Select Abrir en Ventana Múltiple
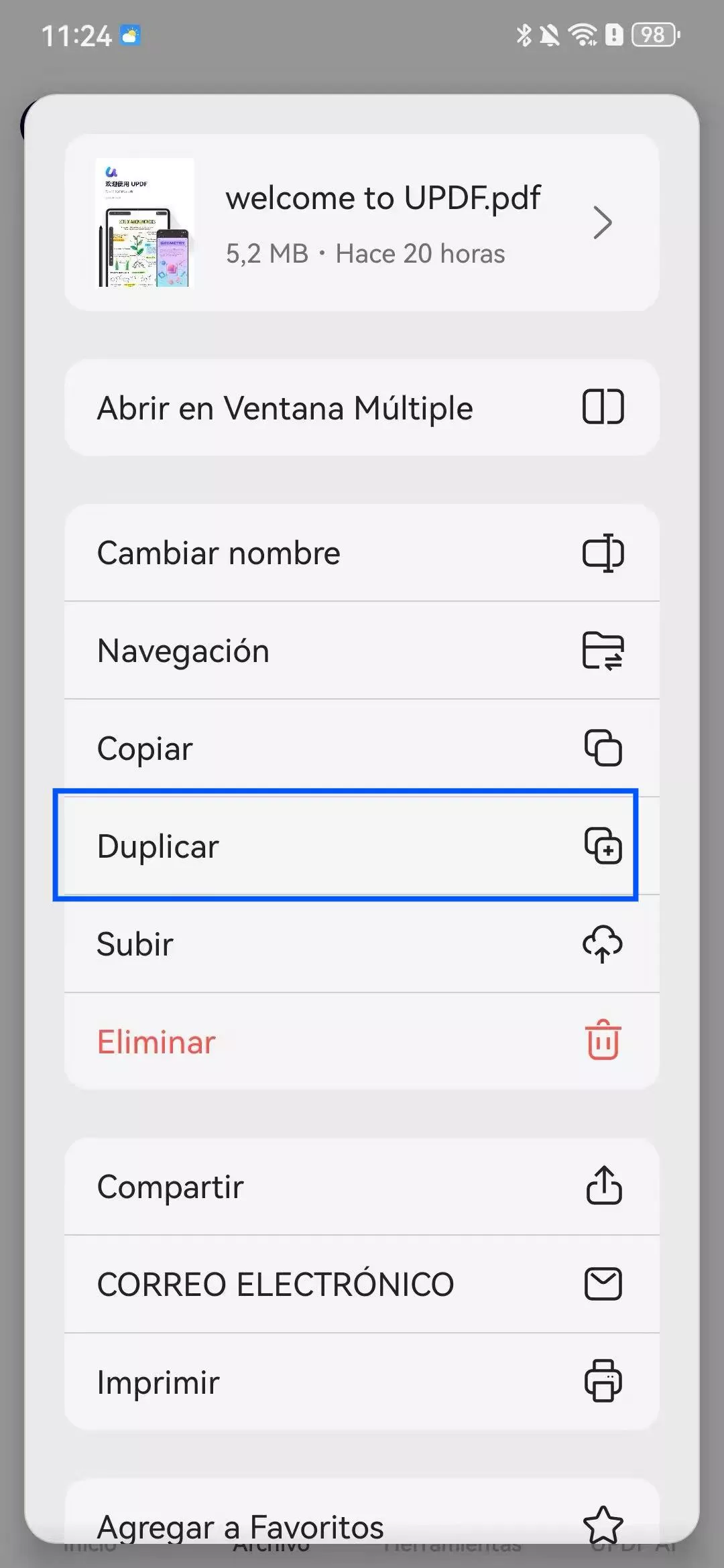 click(362, 407)
